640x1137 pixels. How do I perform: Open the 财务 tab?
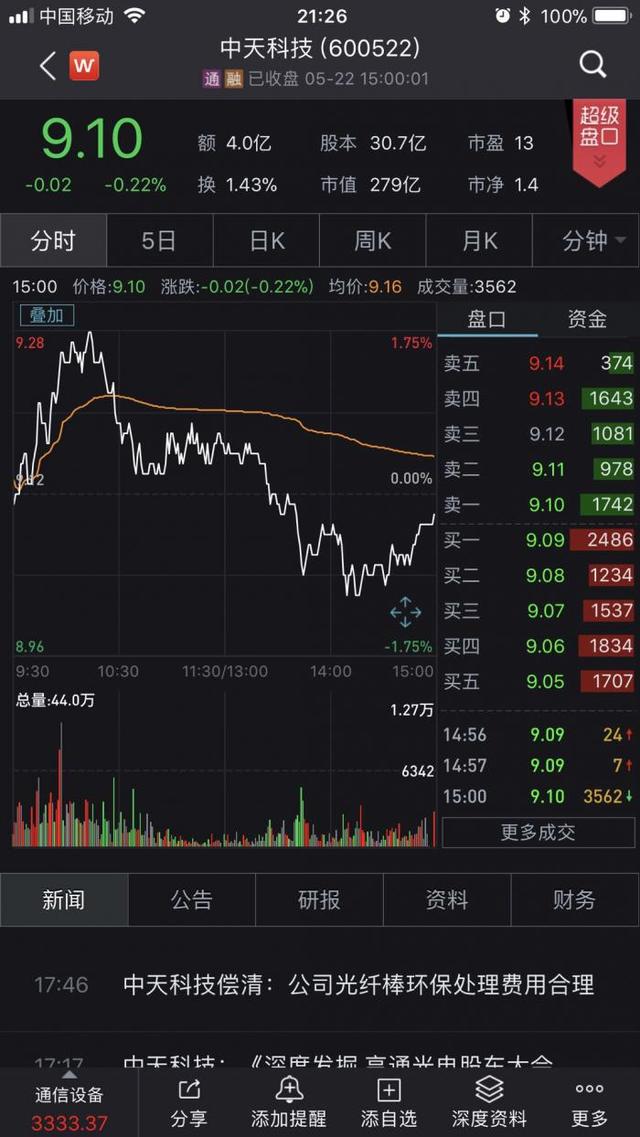point(575,900)
